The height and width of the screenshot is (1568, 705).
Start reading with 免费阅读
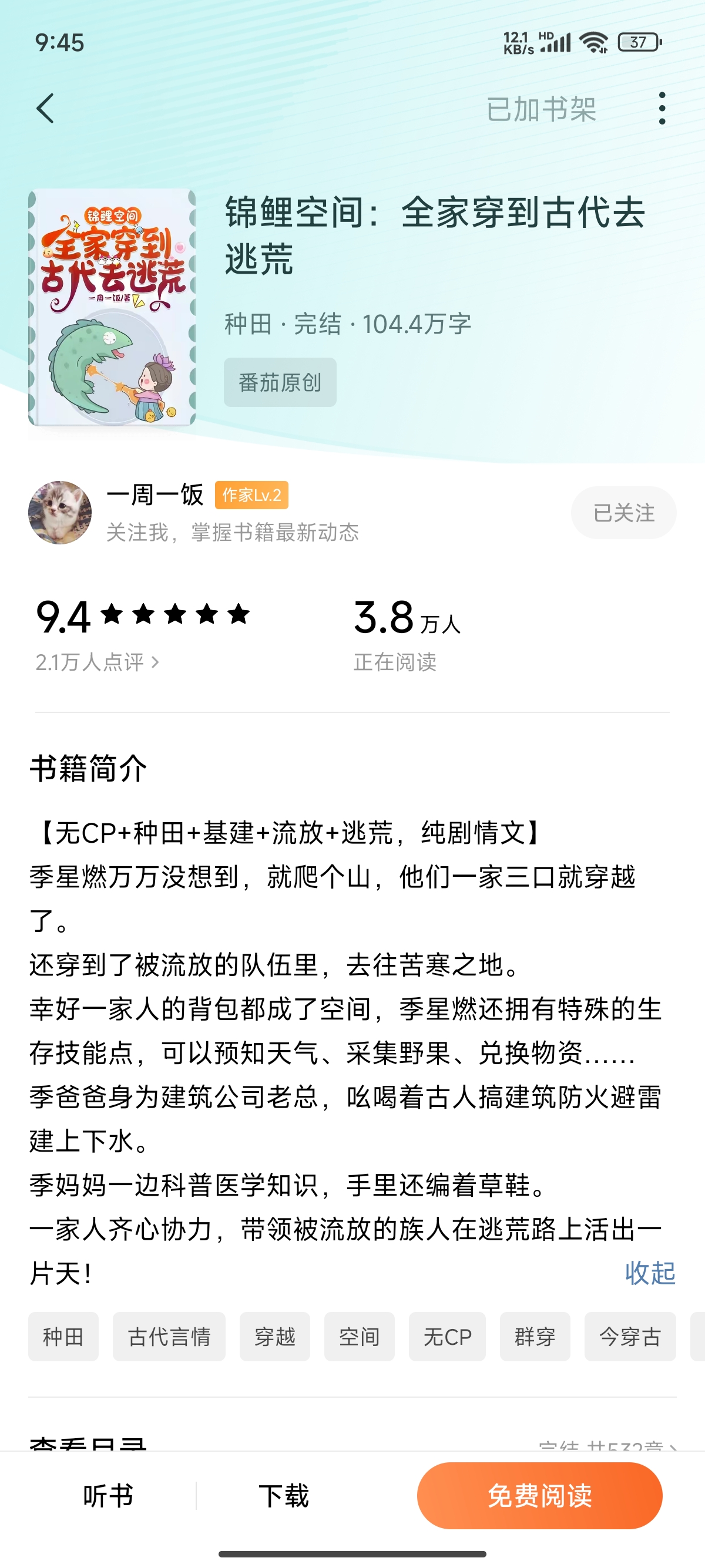[539, 1496]
